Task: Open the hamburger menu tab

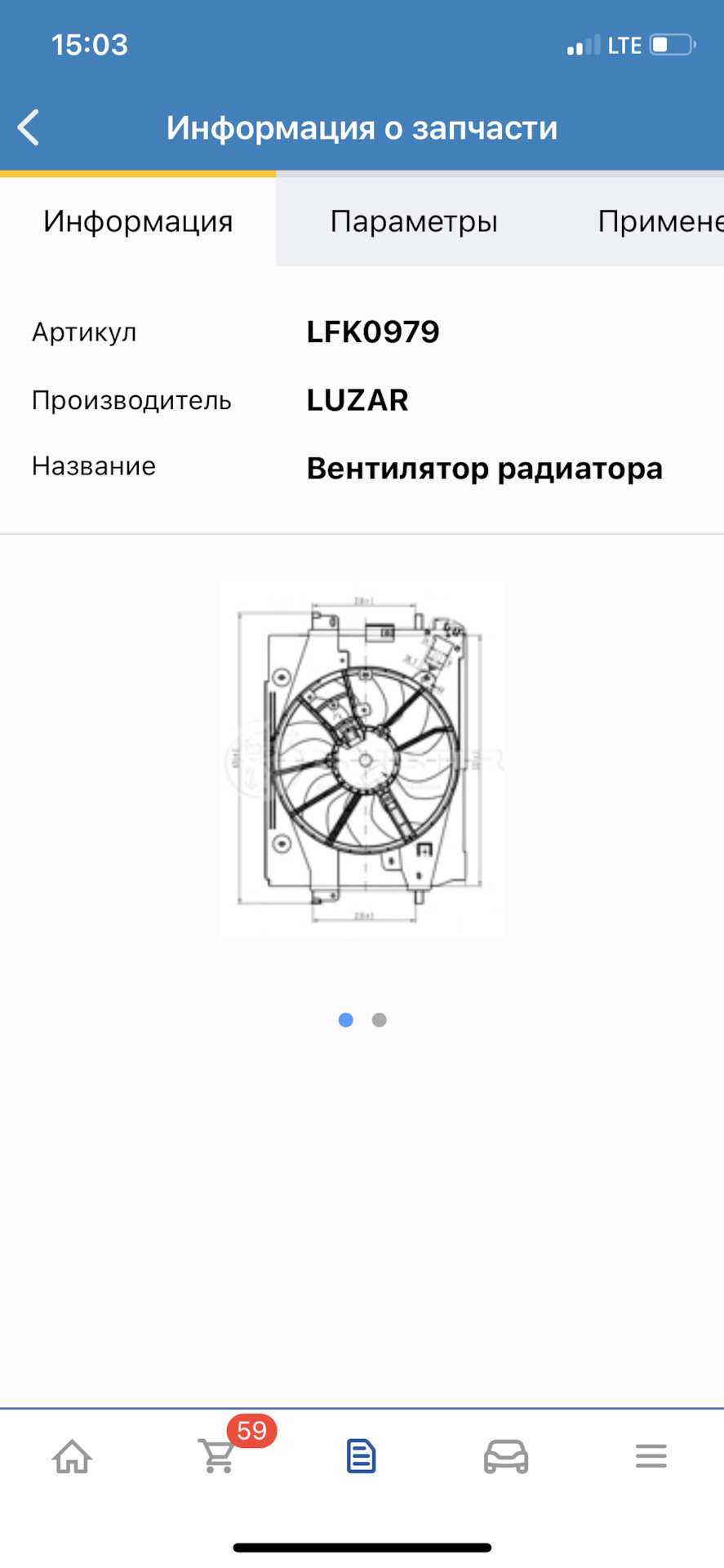Action: 651,1456
